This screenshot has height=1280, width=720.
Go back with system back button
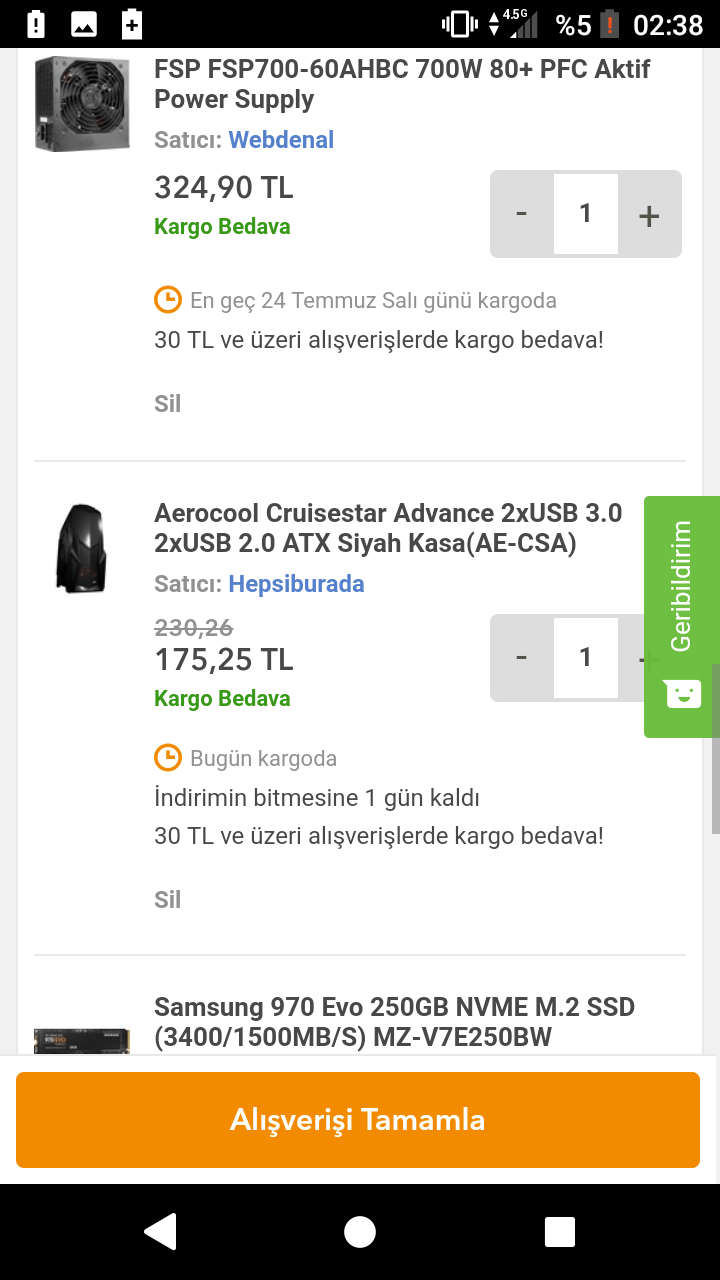(x=160, y=1232)
